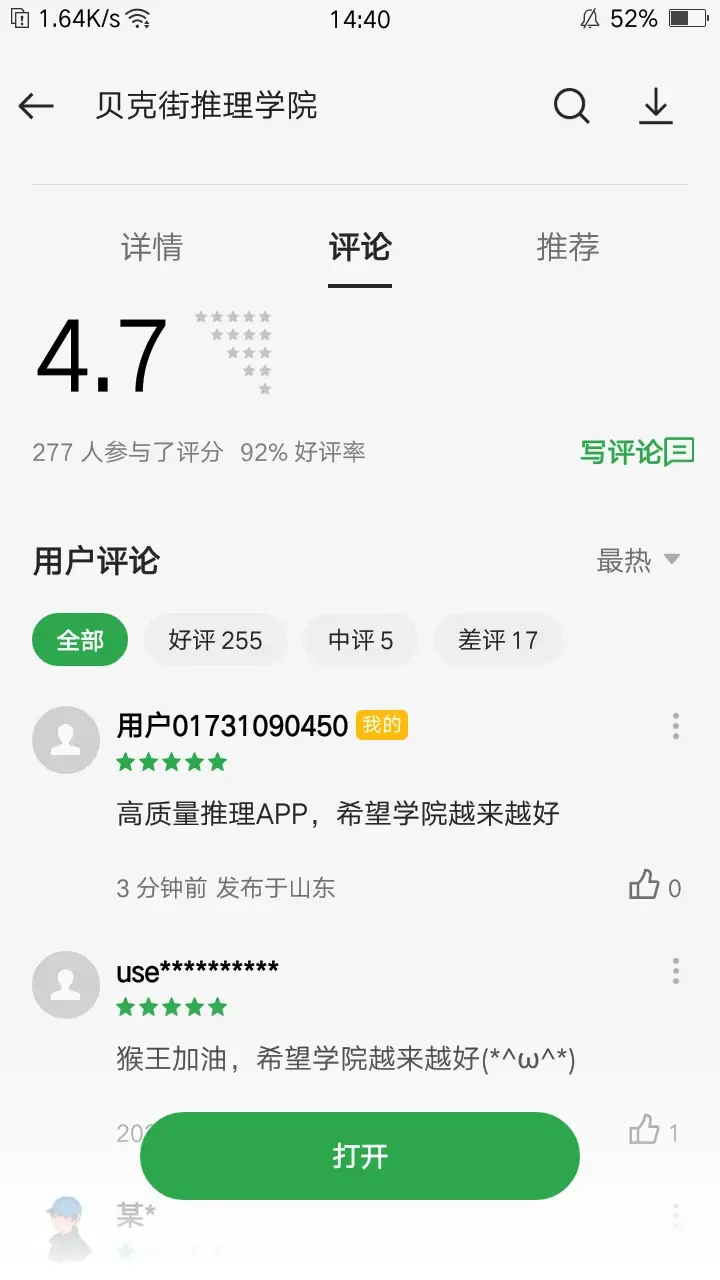The image size is (720, 1280).
Task: Switch to the 详情 tab
Action: 152,247
